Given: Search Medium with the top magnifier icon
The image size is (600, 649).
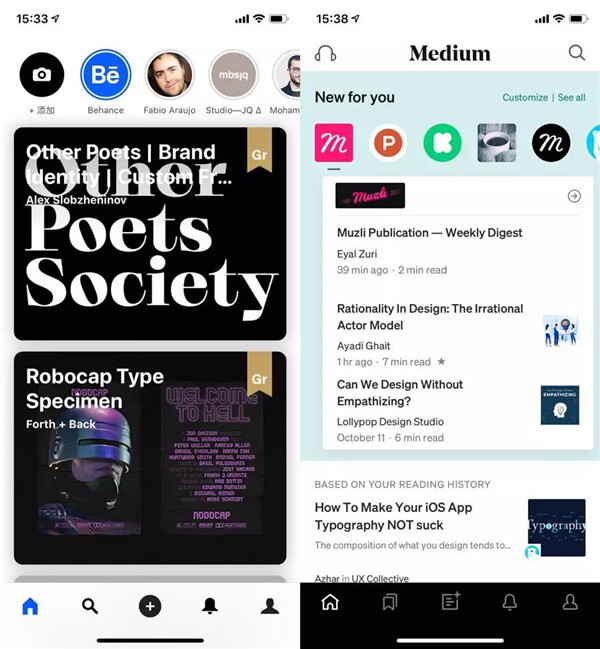Looking at the screenshot, I should pyautogui.click(x=577, y=53).
